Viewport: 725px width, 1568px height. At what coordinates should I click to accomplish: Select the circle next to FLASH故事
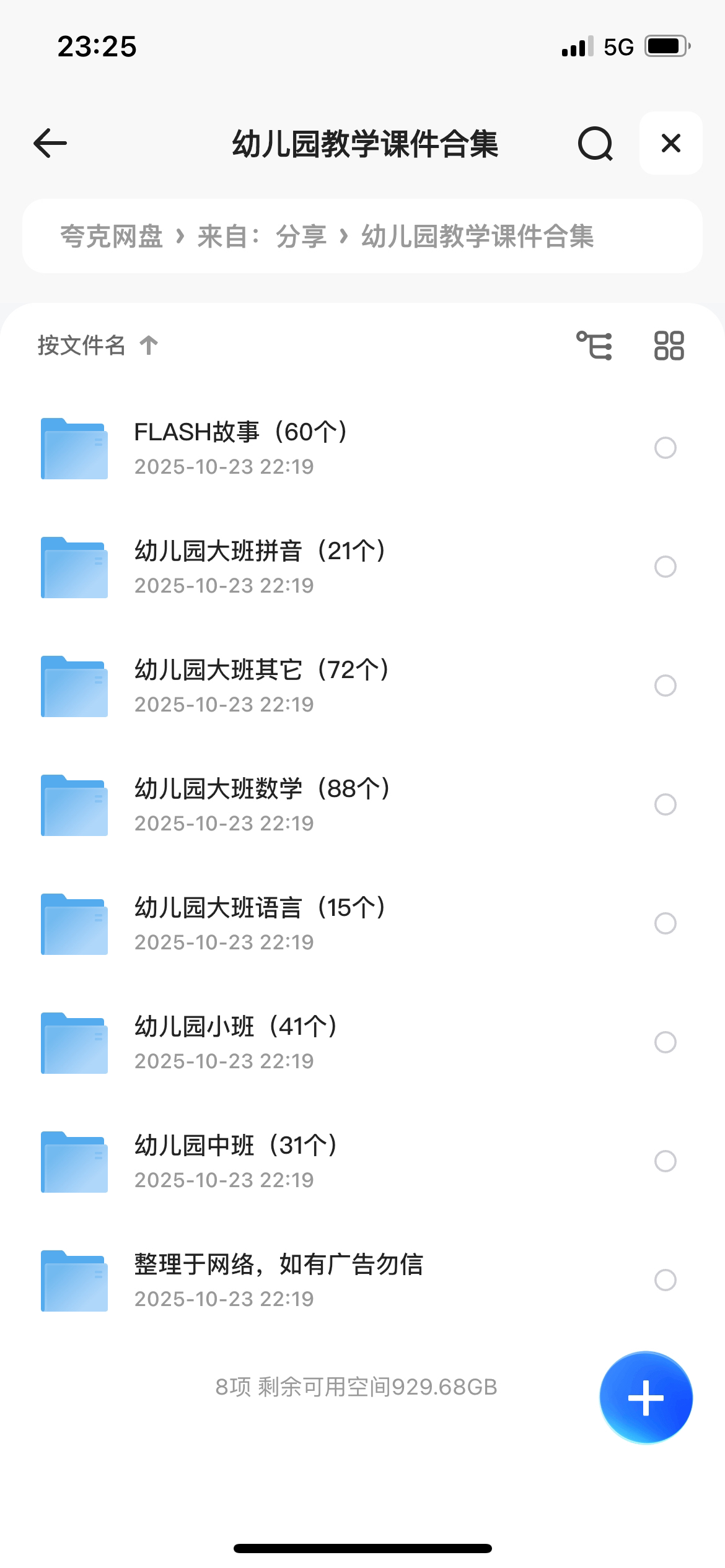(666, 447)
